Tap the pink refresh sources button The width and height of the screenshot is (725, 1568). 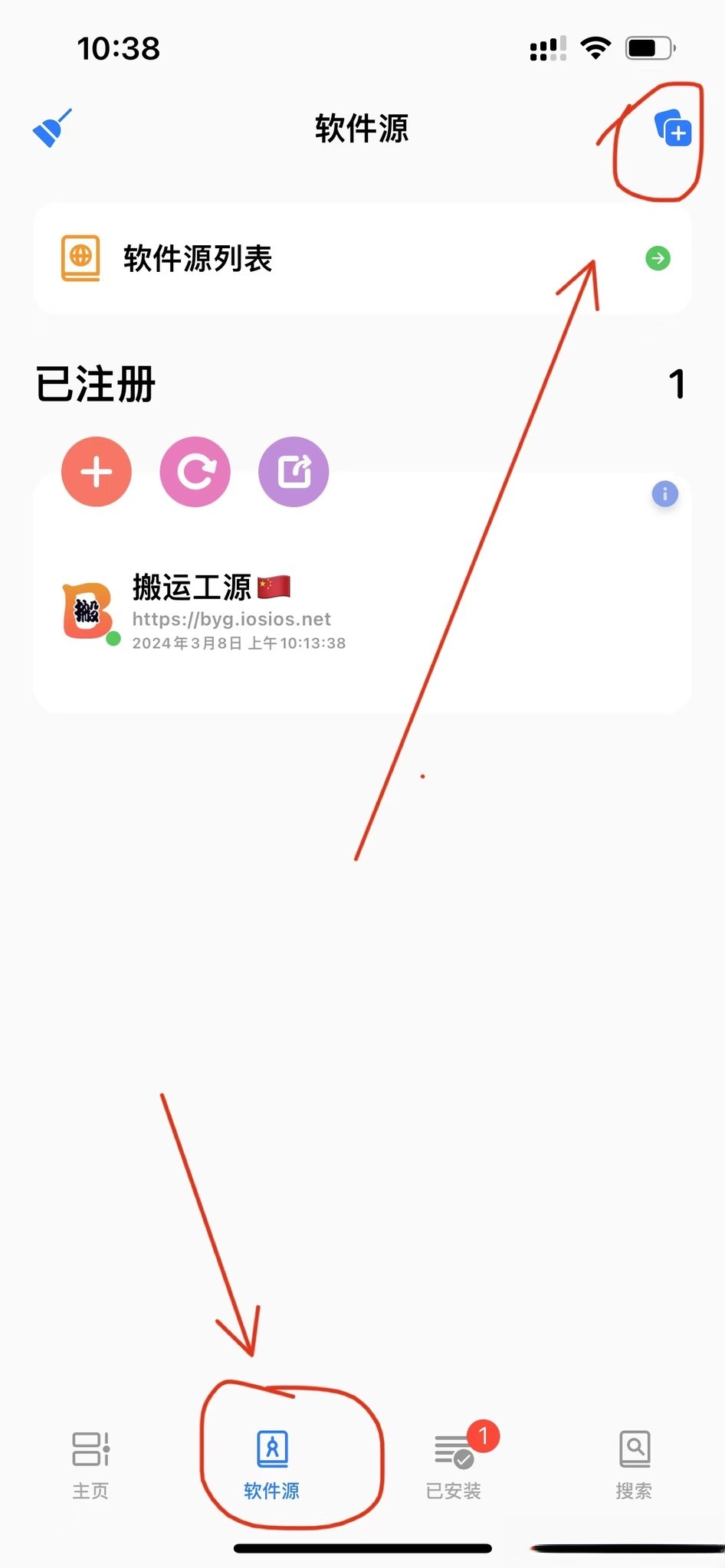(195, 472)
